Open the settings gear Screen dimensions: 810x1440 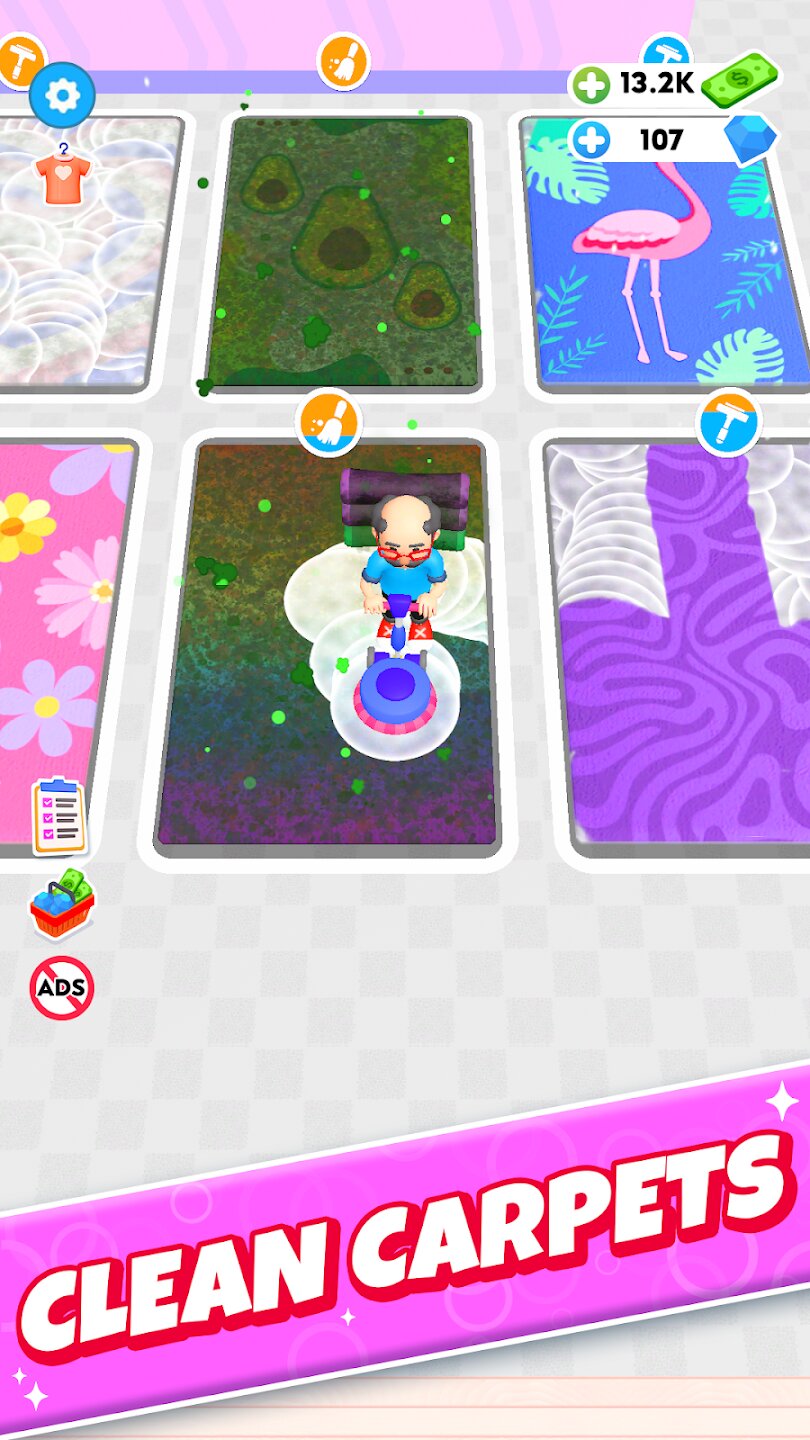[x=62, y=96]
